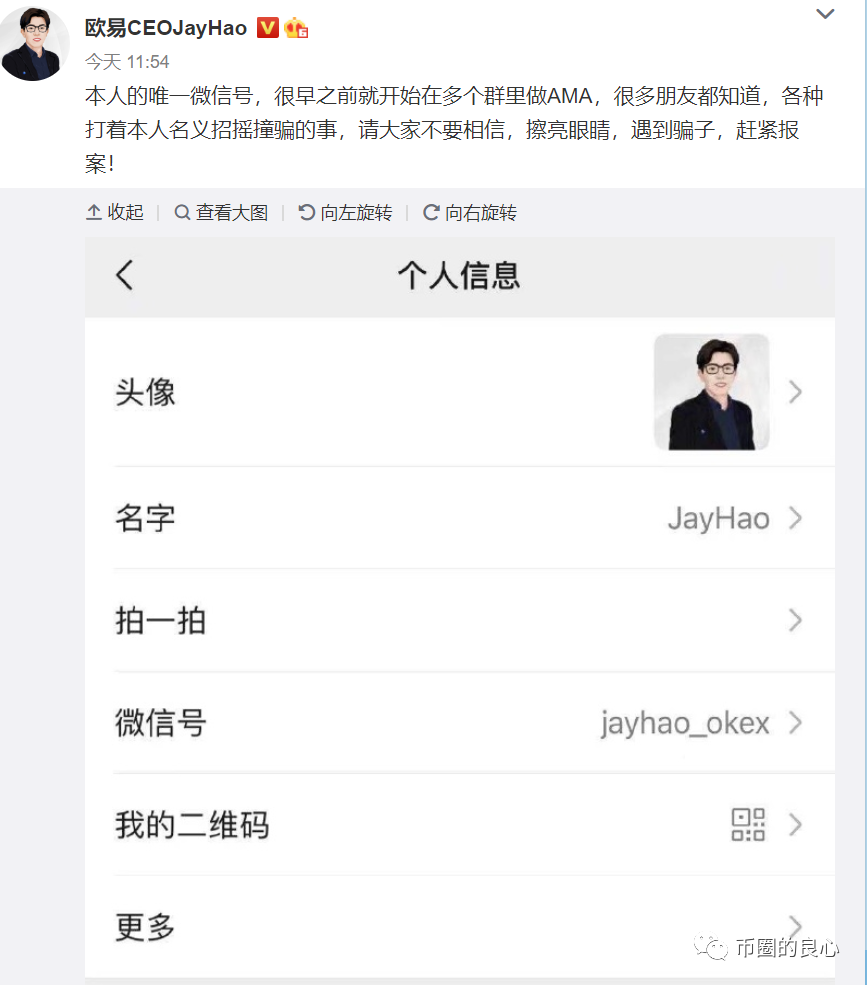The height and width of the screenshot is (985, 867).
Task: Expand the 更多 row chevron
Action: pos(795,927)
